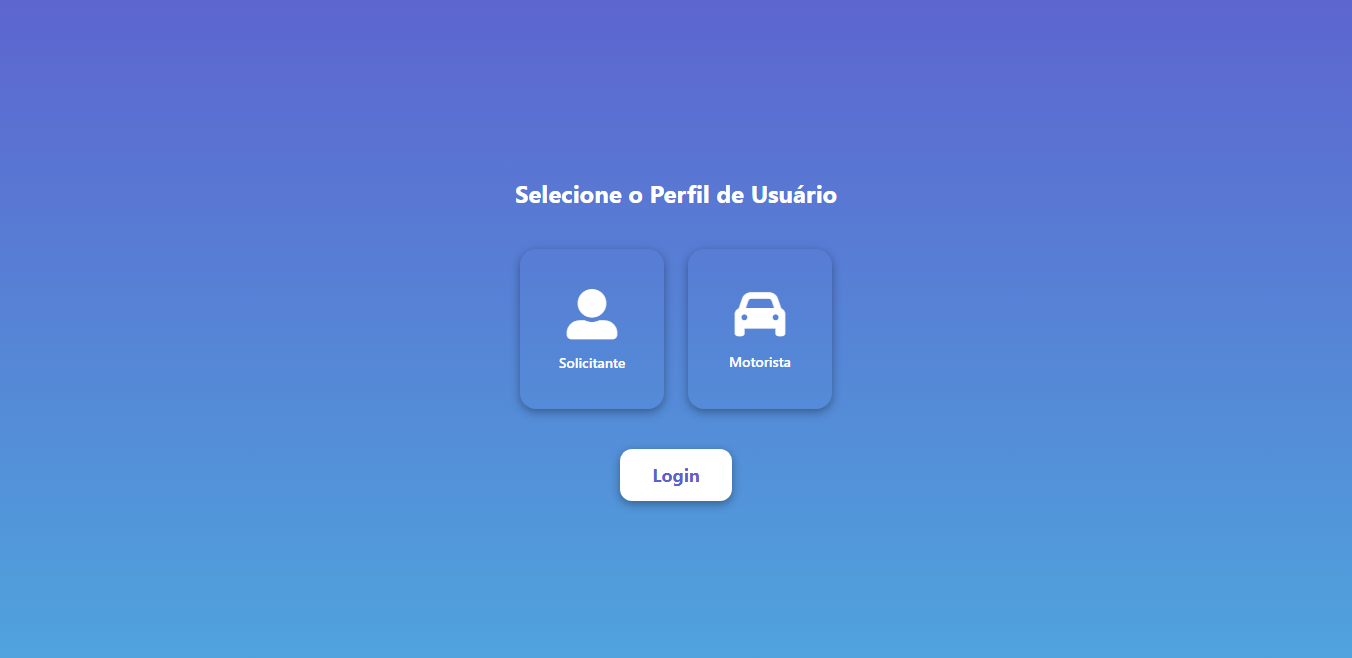The image size is (1352, 658).
Task: Select the Solicitante profile card
Action: coord(592,329)
